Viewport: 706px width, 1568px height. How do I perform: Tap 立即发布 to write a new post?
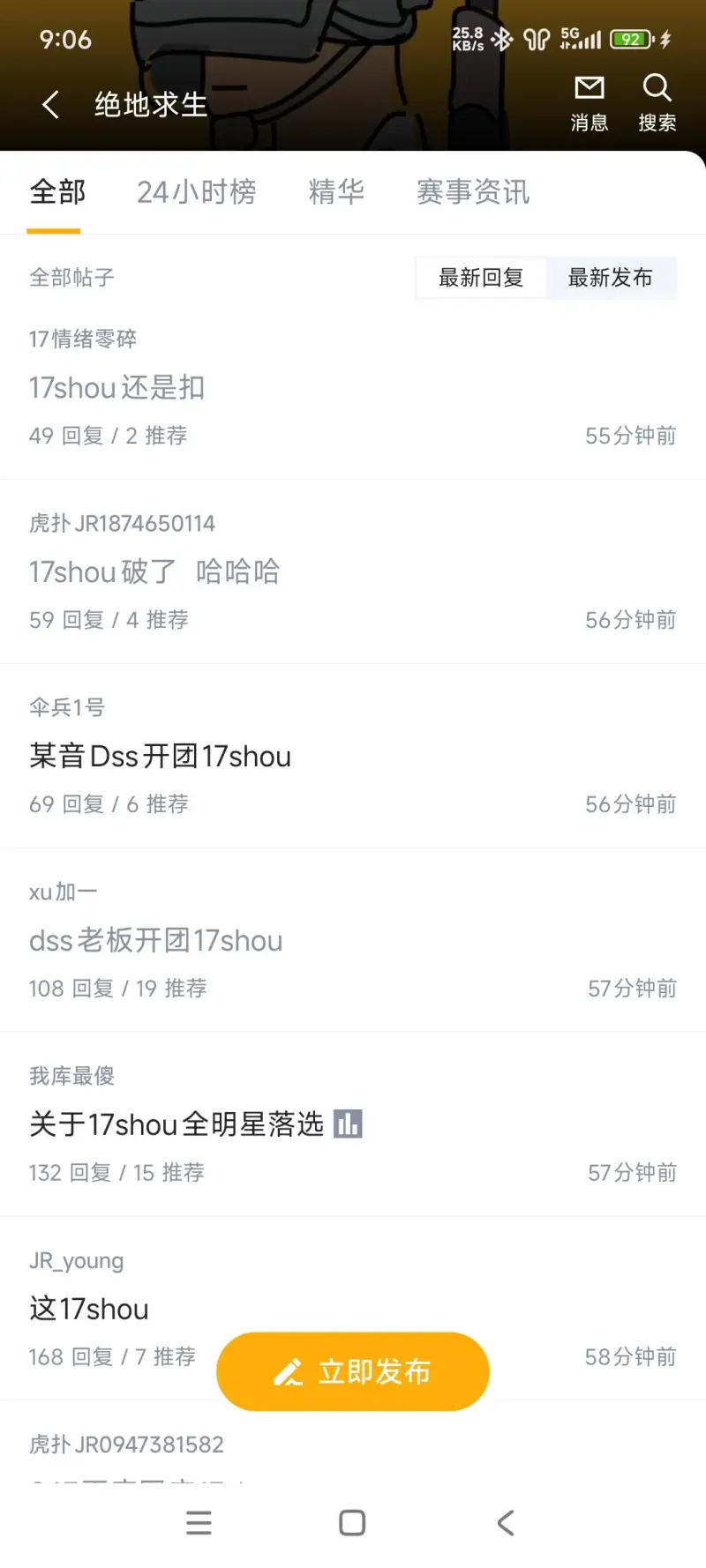click(x=353, y=1371)
